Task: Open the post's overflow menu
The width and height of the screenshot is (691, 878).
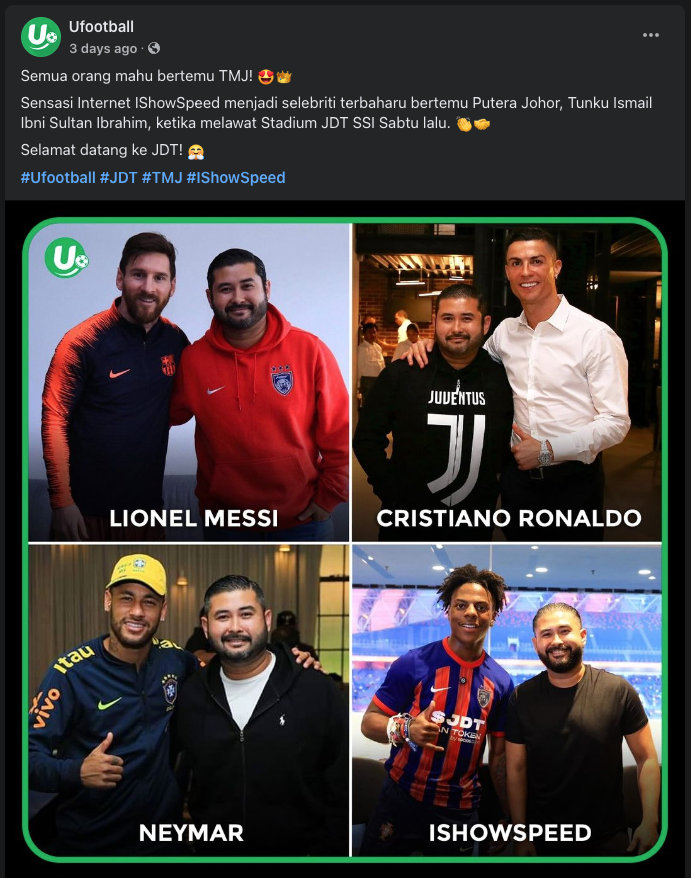Action: coord(651,35)
